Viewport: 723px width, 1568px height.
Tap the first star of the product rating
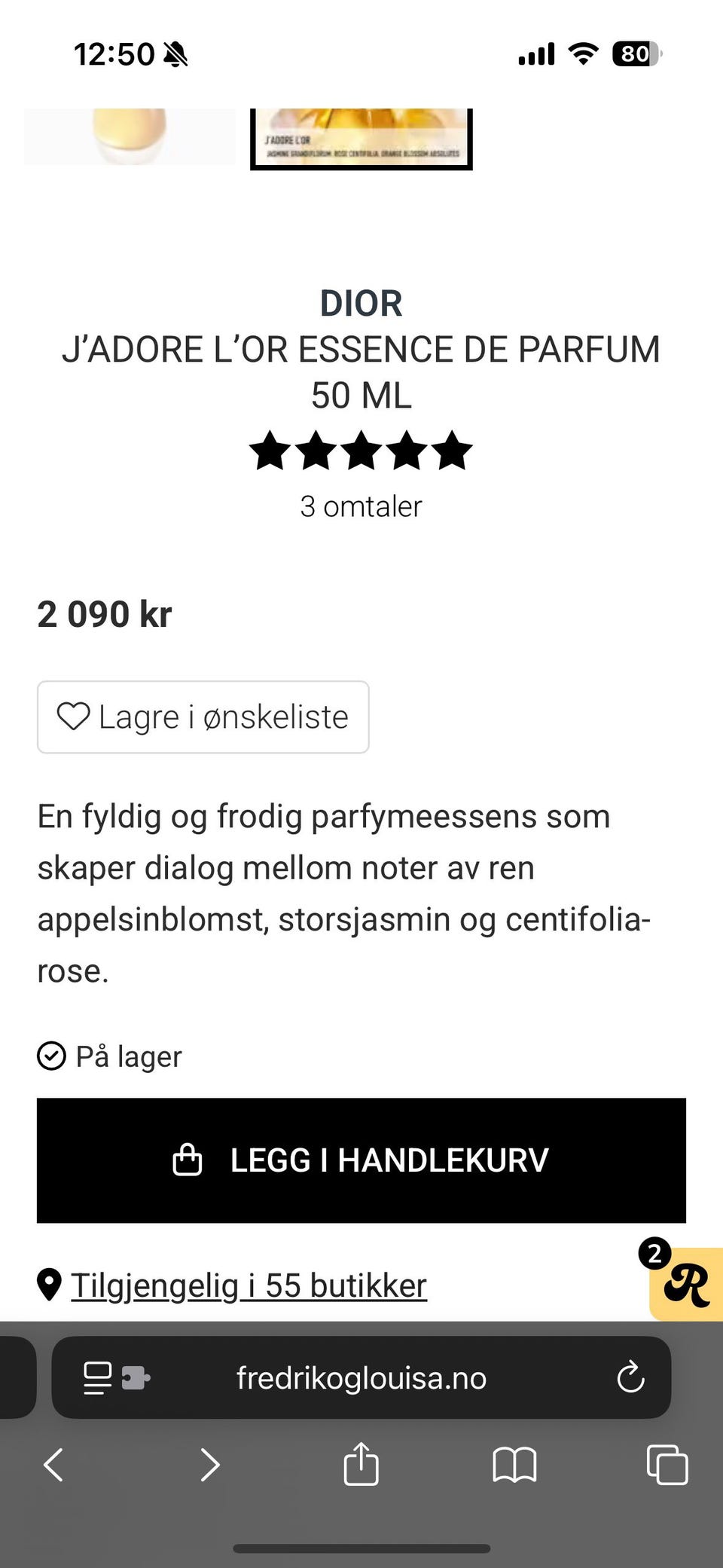[x=269, y=451]
